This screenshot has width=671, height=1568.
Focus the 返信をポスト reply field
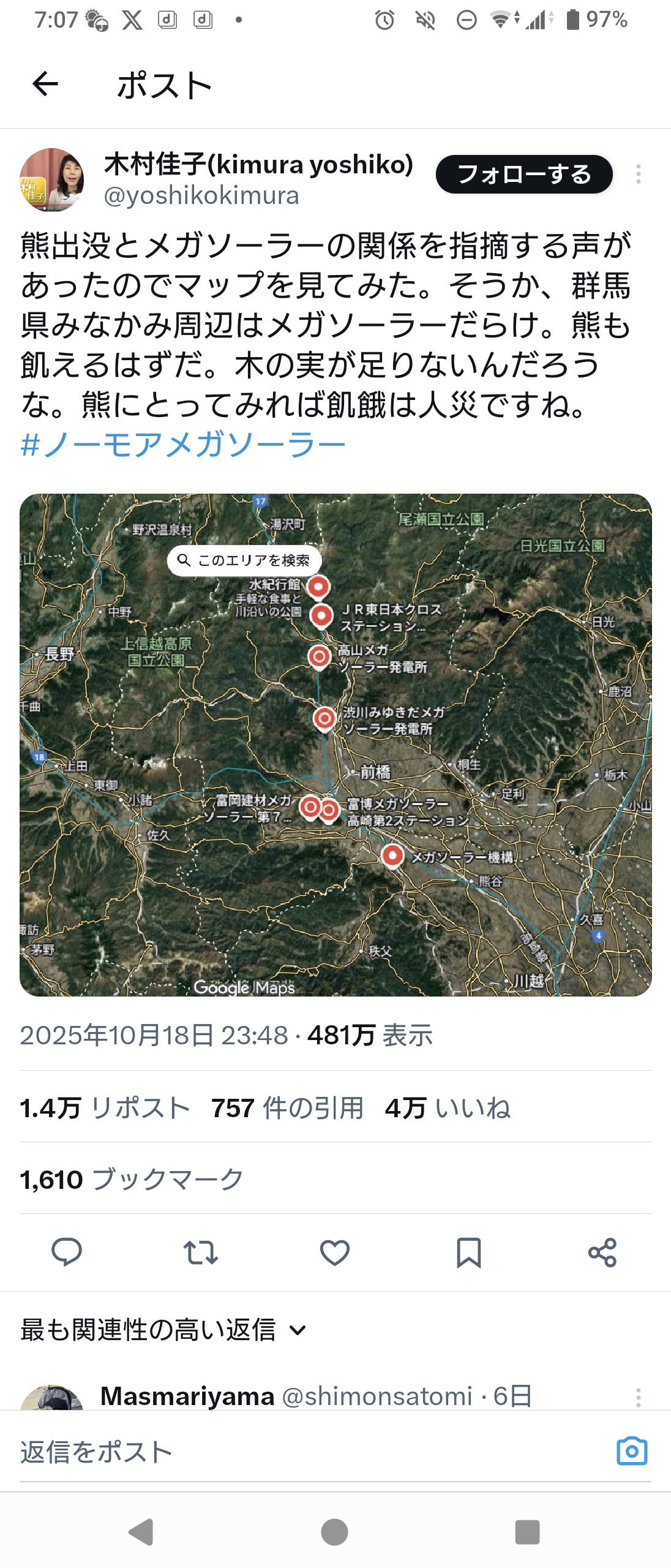(x=306, y=1452)
